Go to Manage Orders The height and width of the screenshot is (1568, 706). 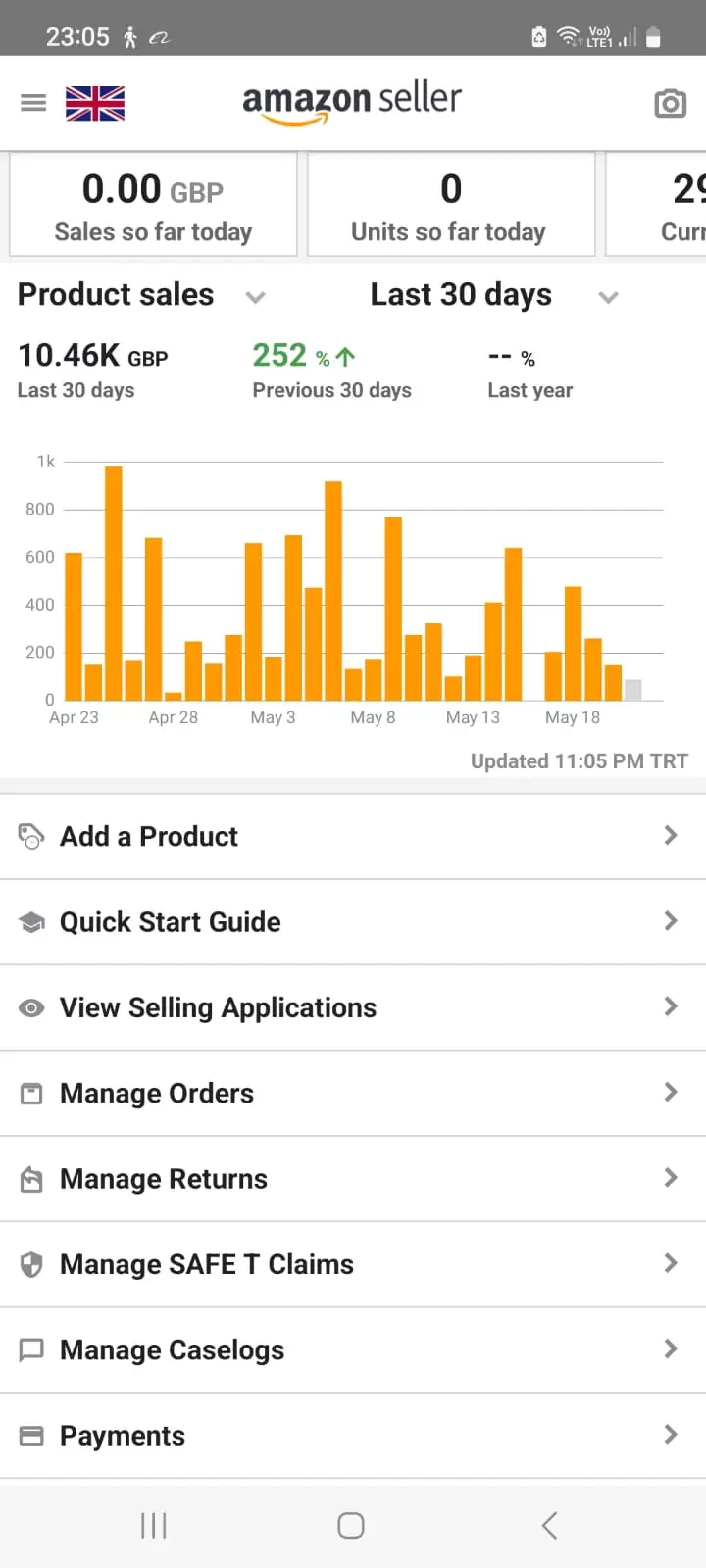pos(353,1094)
